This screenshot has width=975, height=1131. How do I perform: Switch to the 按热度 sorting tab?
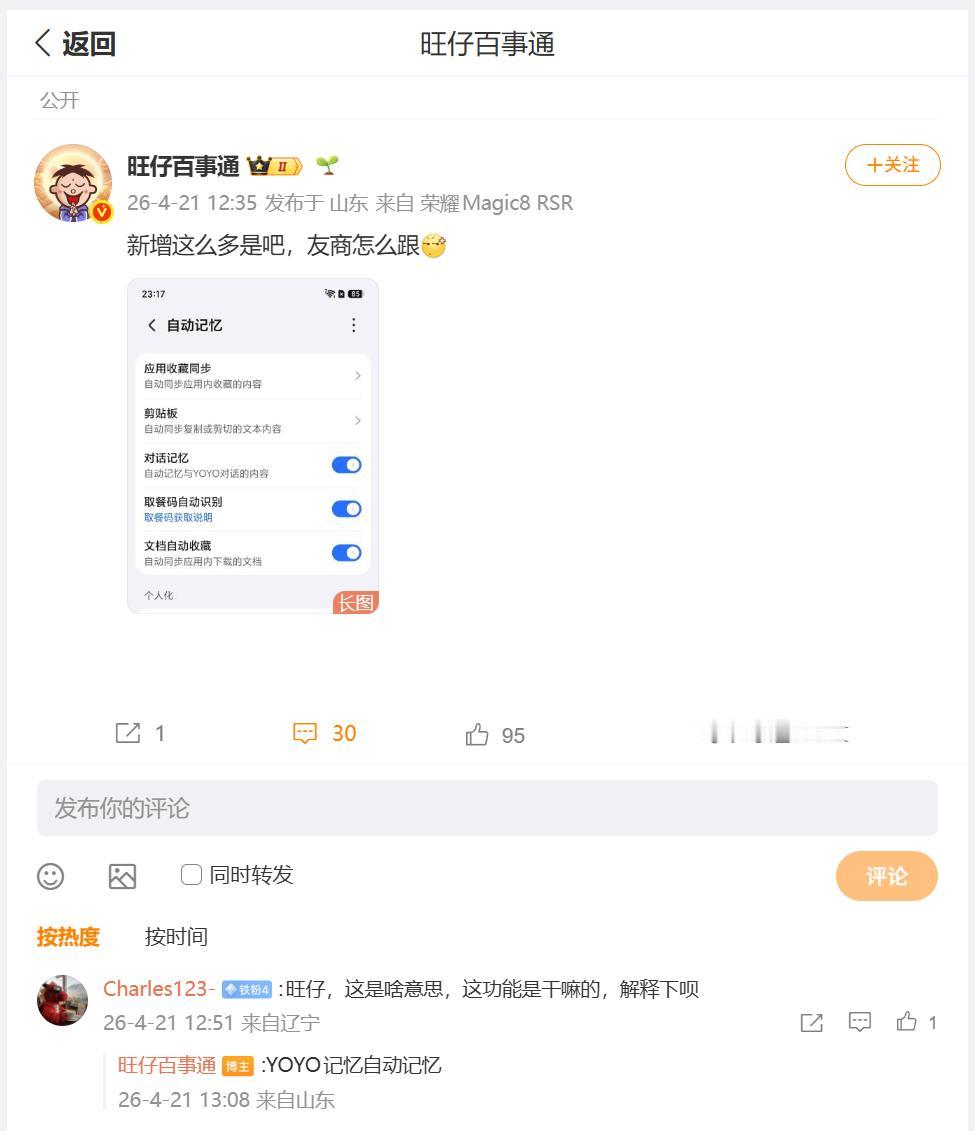tap(67, 936)
